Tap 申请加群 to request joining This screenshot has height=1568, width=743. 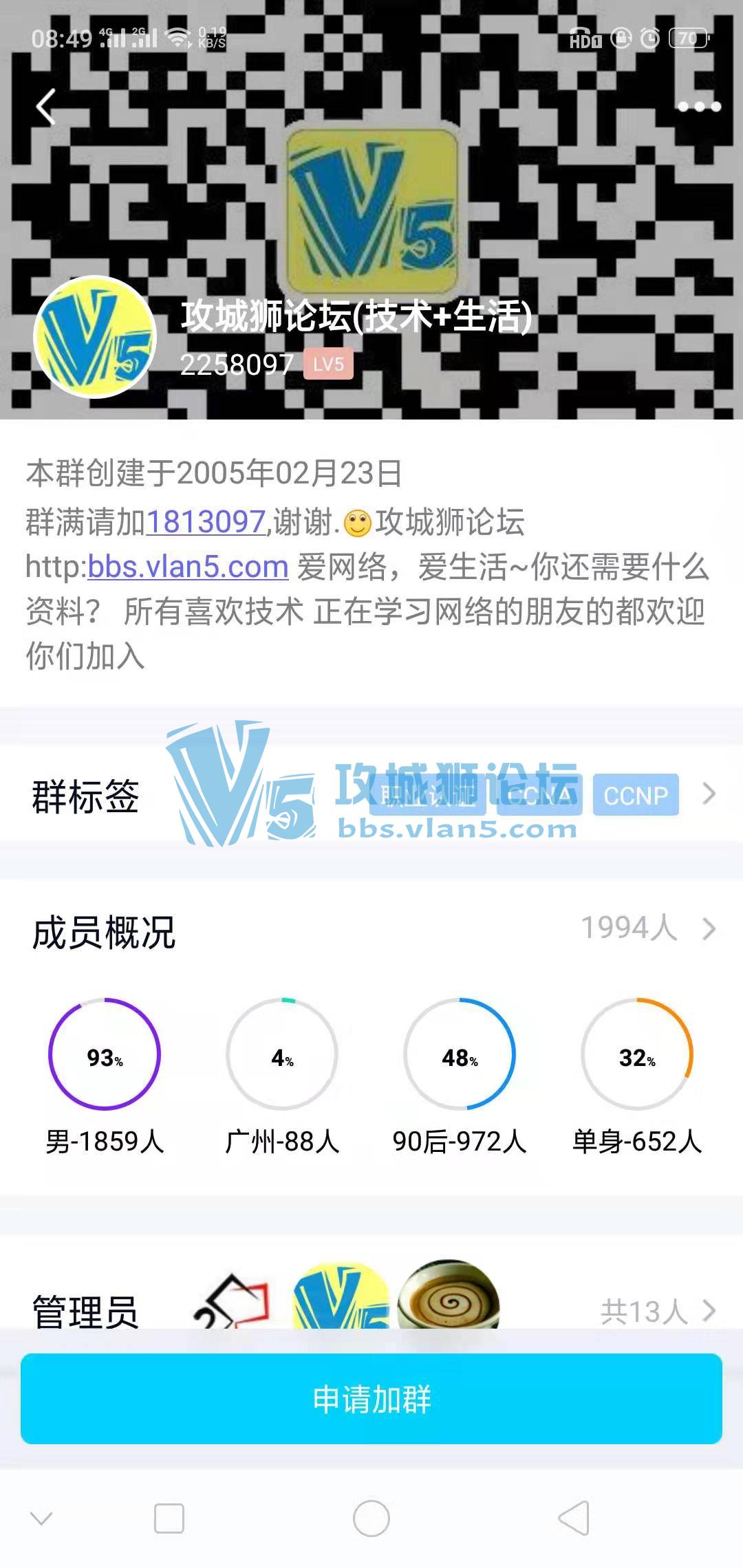371,1399
